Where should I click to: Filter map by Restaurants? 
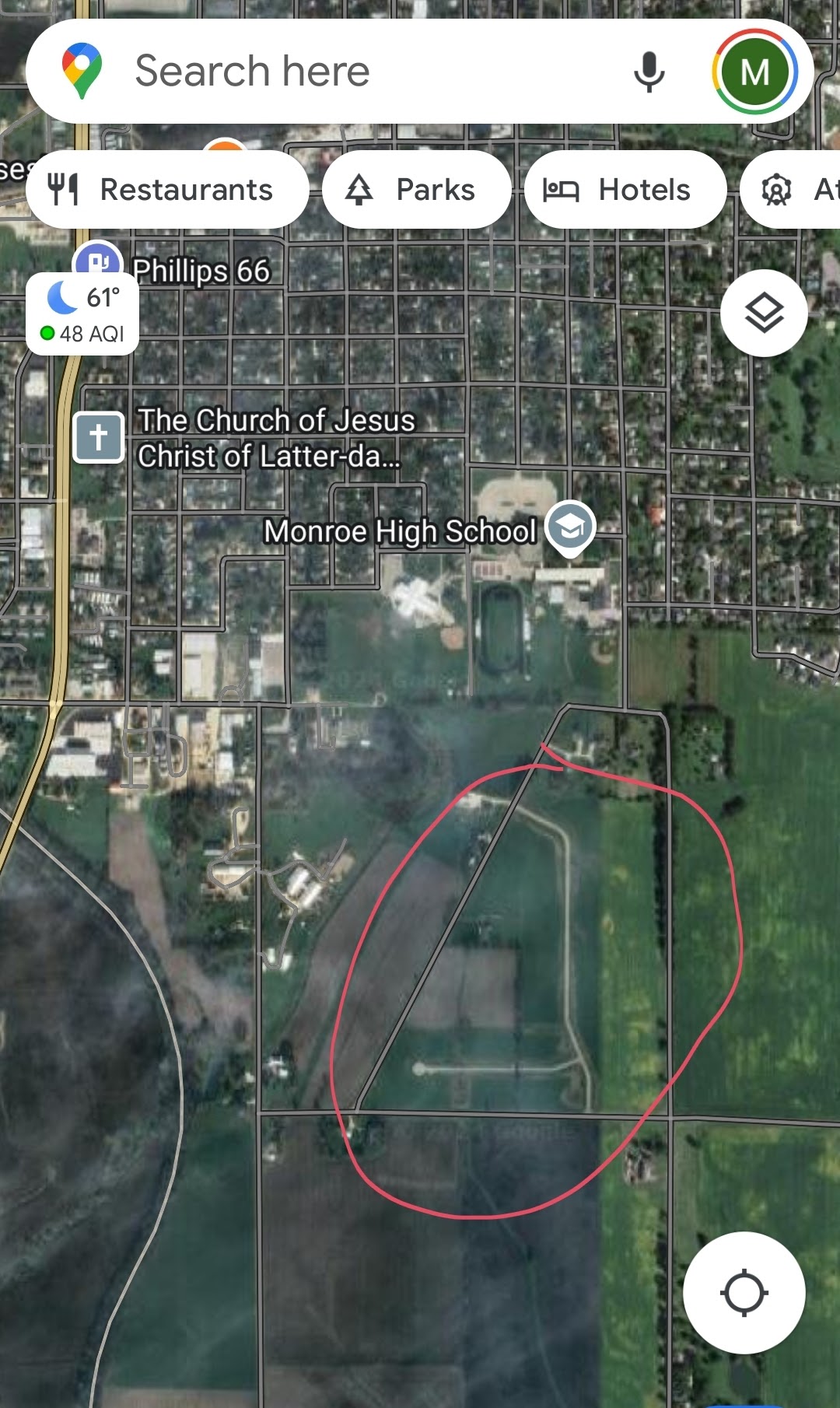click(x=167, y=190)
